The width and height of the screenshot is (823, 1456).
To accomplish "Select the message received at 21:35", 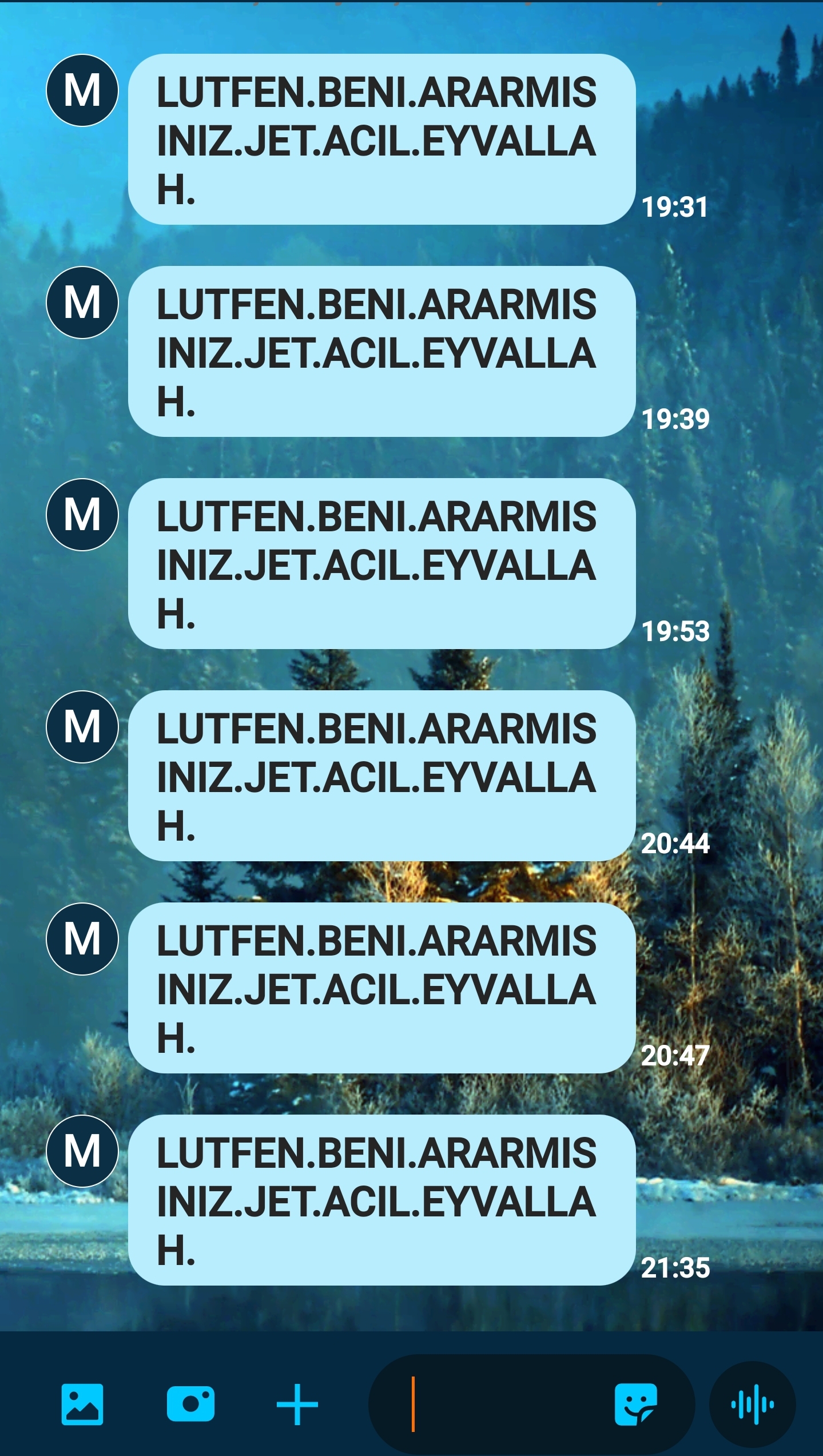I will coord(381,1200).
